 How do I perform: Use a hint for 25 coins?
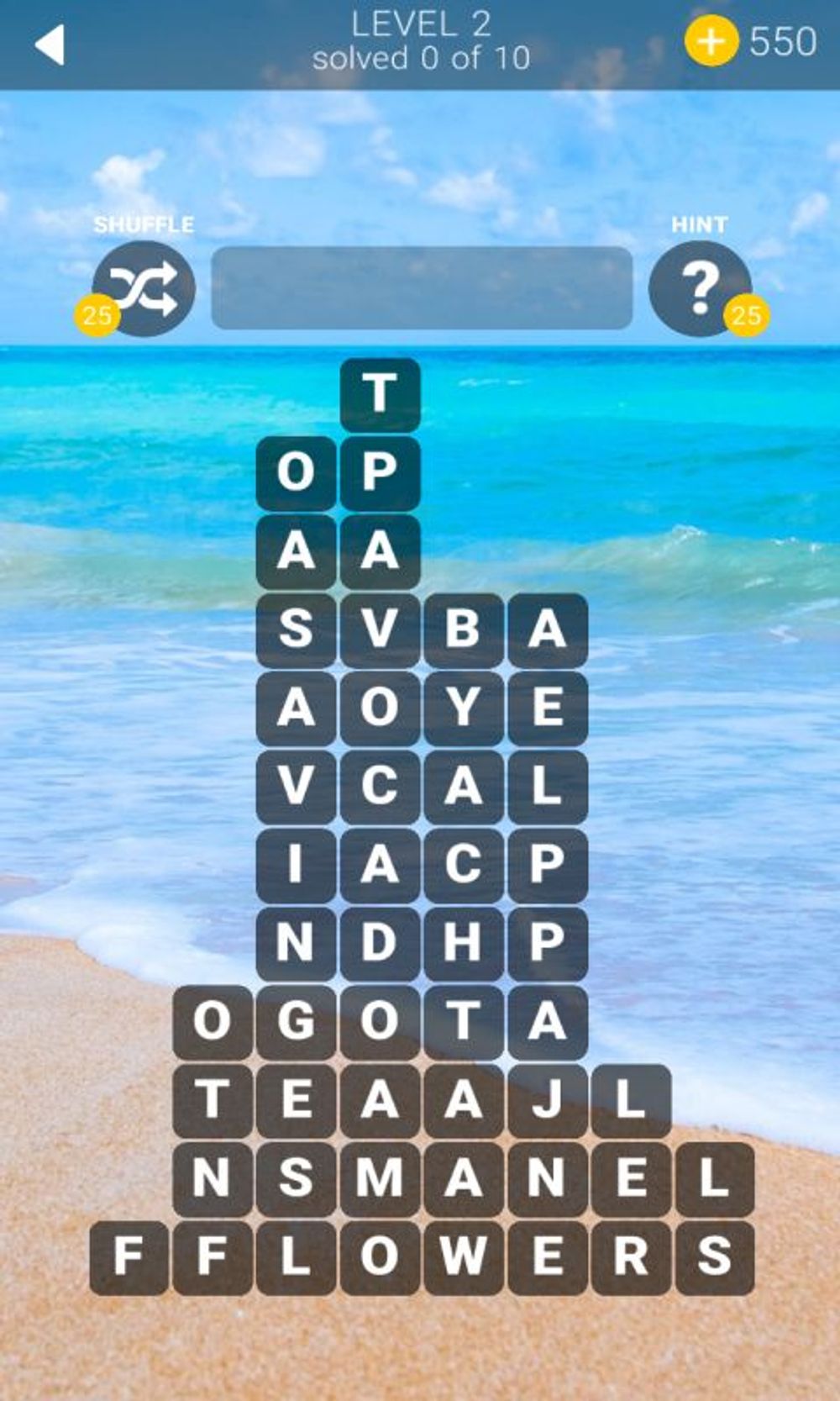pyautogui.click(x=700, y=288)
